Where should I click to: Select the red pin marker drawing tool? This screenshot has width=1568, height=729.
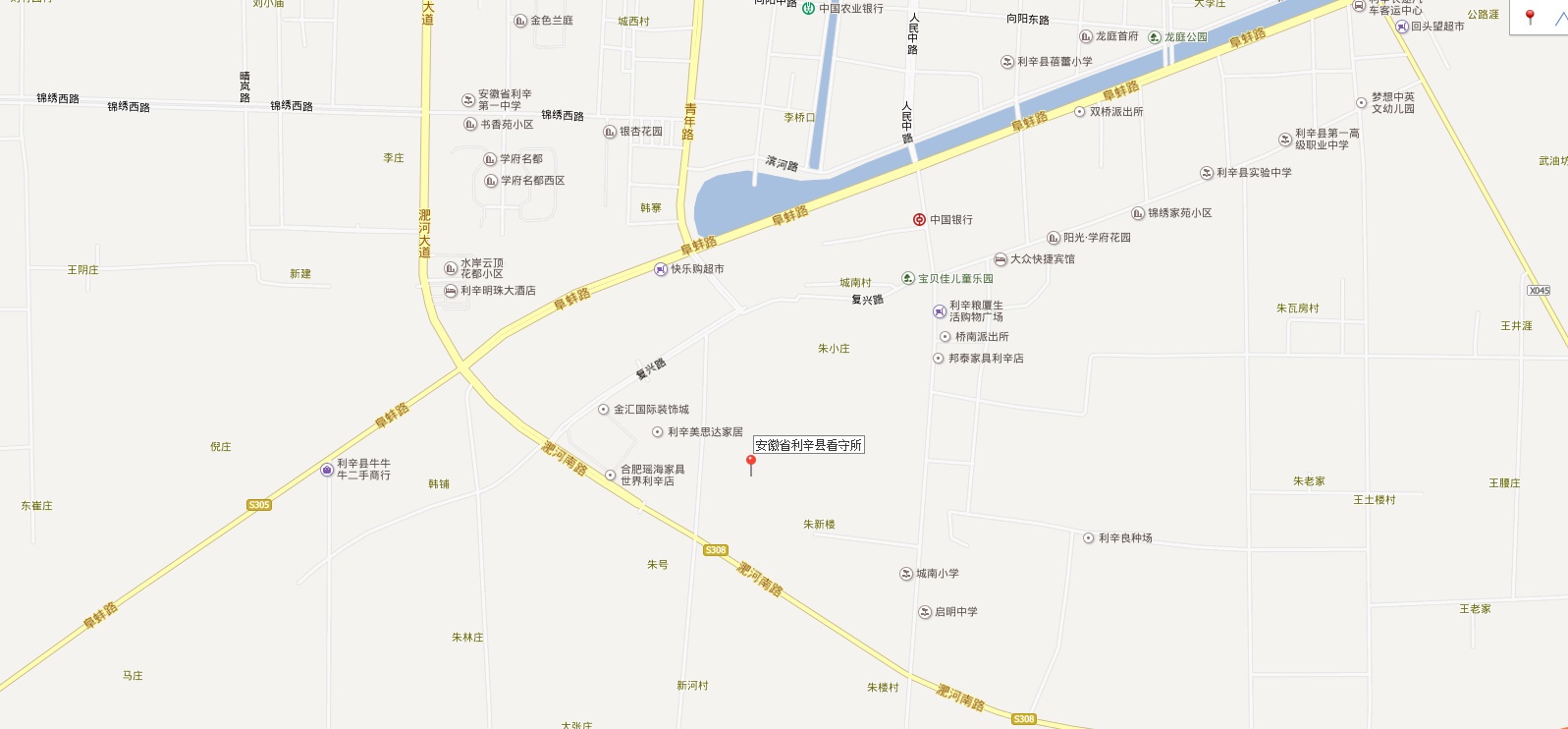click(1530, 17)
